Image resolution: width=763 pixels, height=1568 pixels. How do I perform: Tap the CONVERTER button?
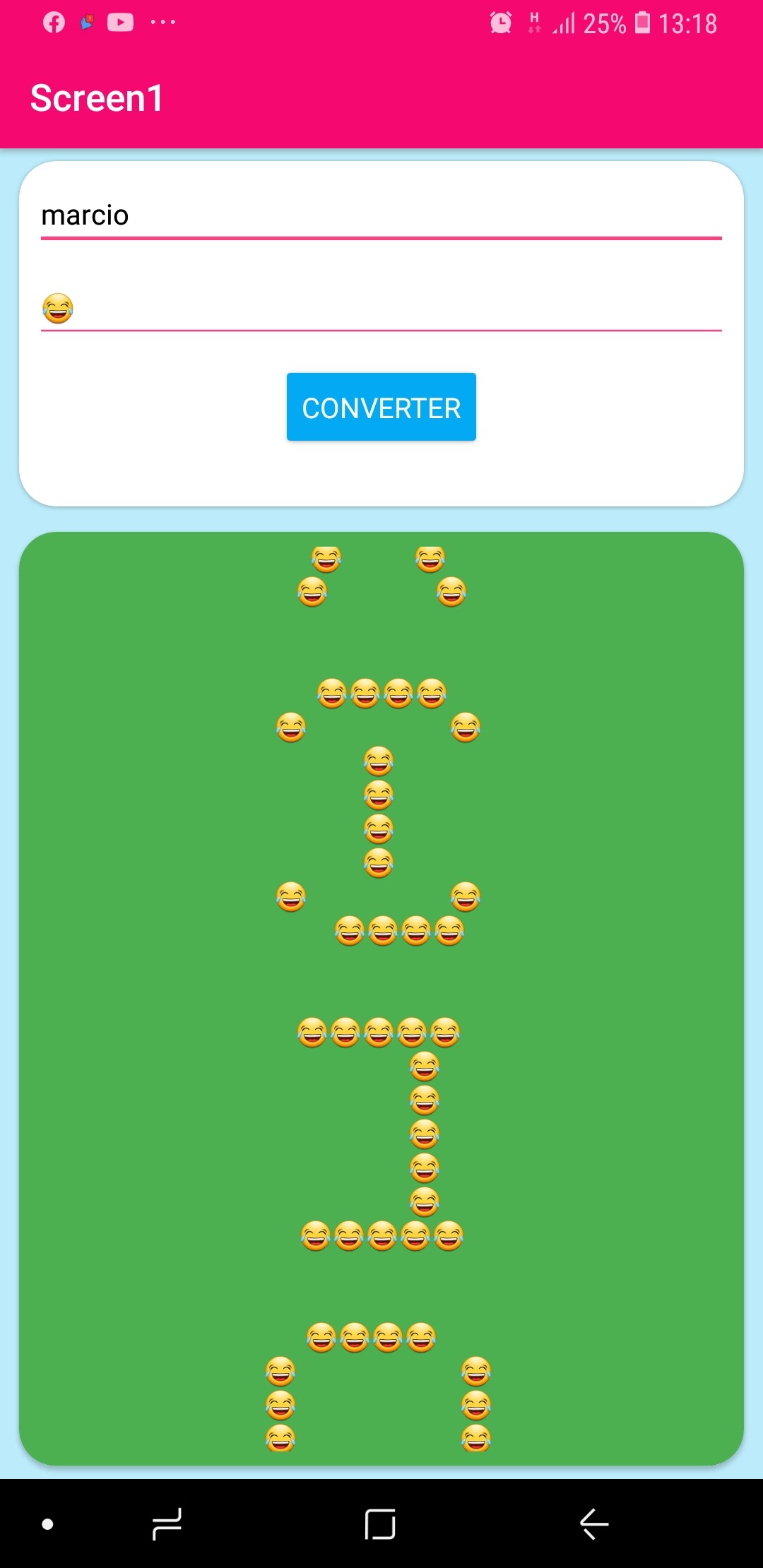381,408
